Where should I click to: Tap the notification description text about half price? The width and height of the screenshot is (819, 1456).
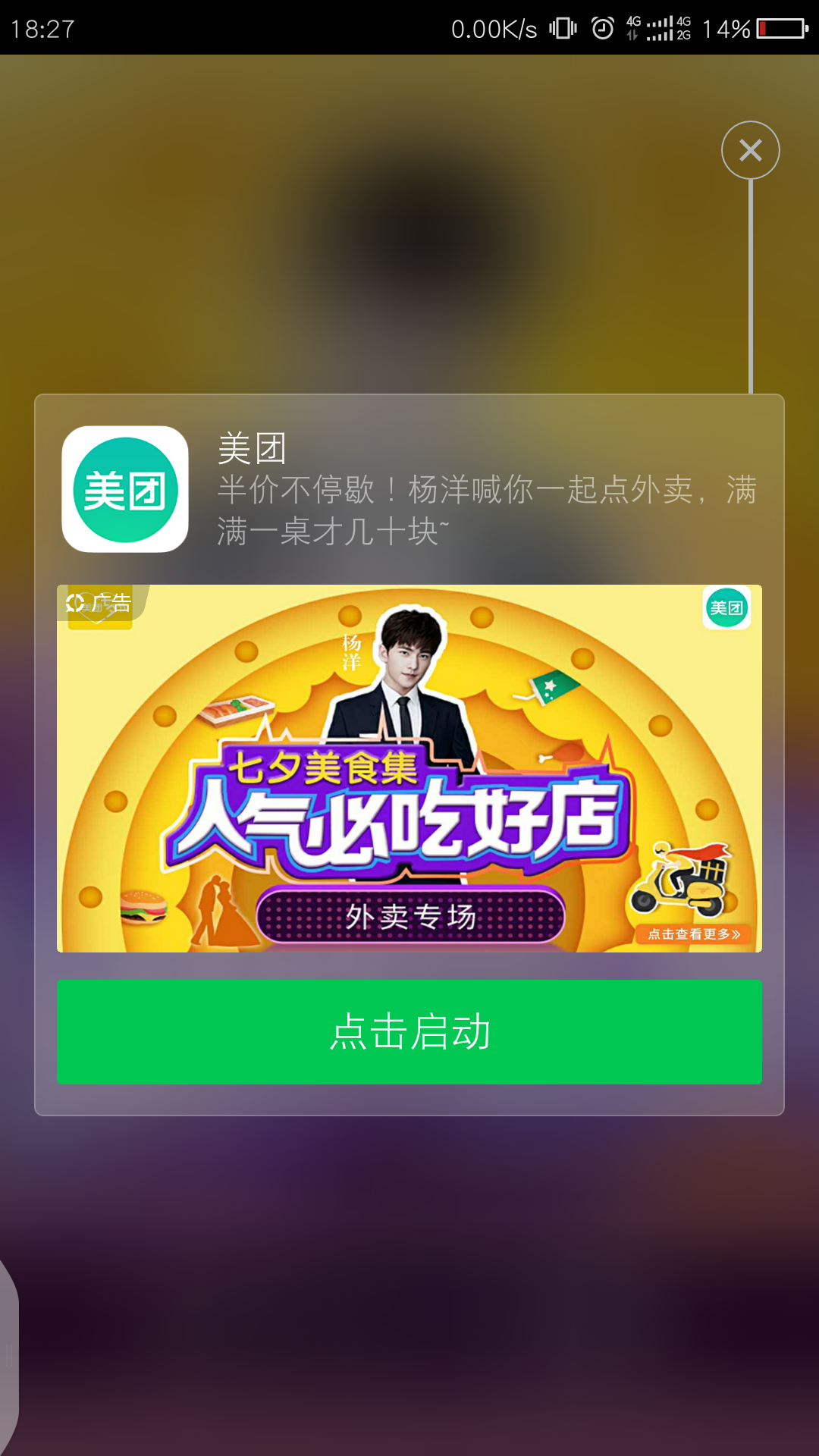tap(485, 510)
